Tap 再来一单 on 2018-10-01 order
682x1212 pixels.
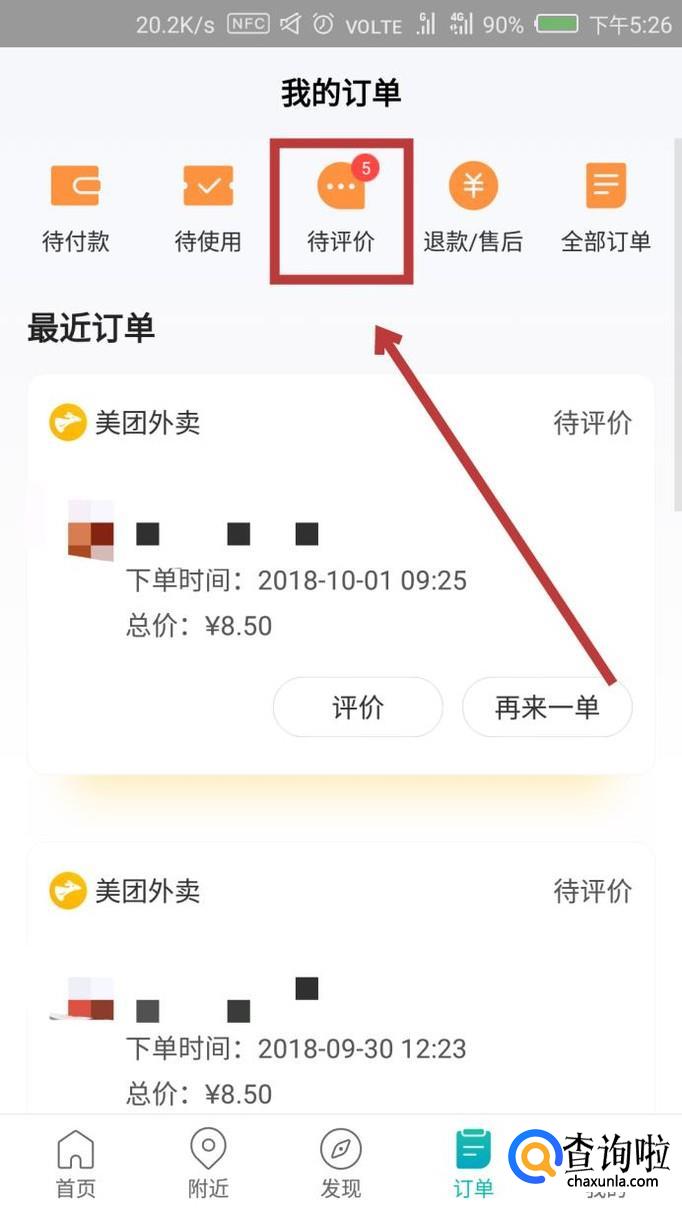tap(546, 708)
